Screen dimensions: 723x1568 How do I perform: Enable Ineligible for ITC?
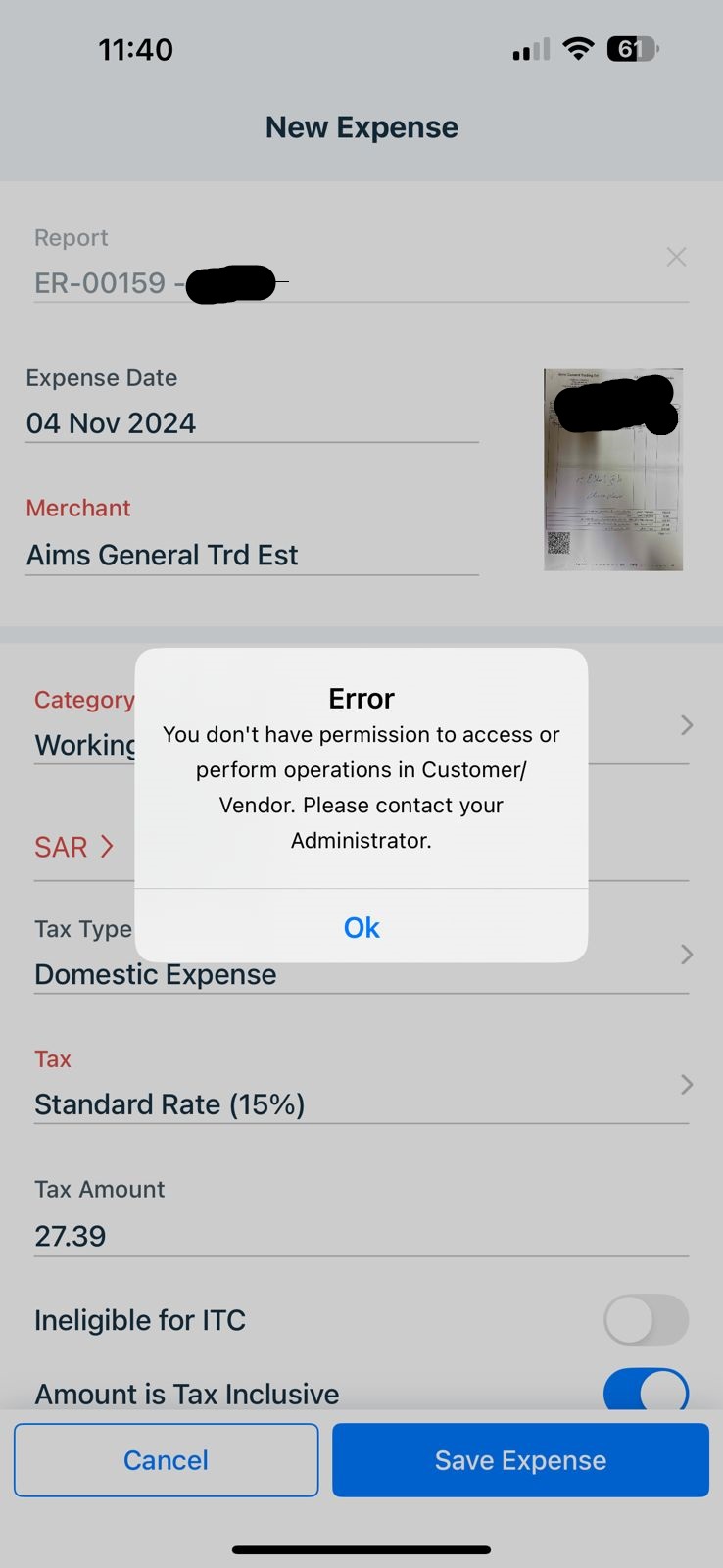[646, 1320]
